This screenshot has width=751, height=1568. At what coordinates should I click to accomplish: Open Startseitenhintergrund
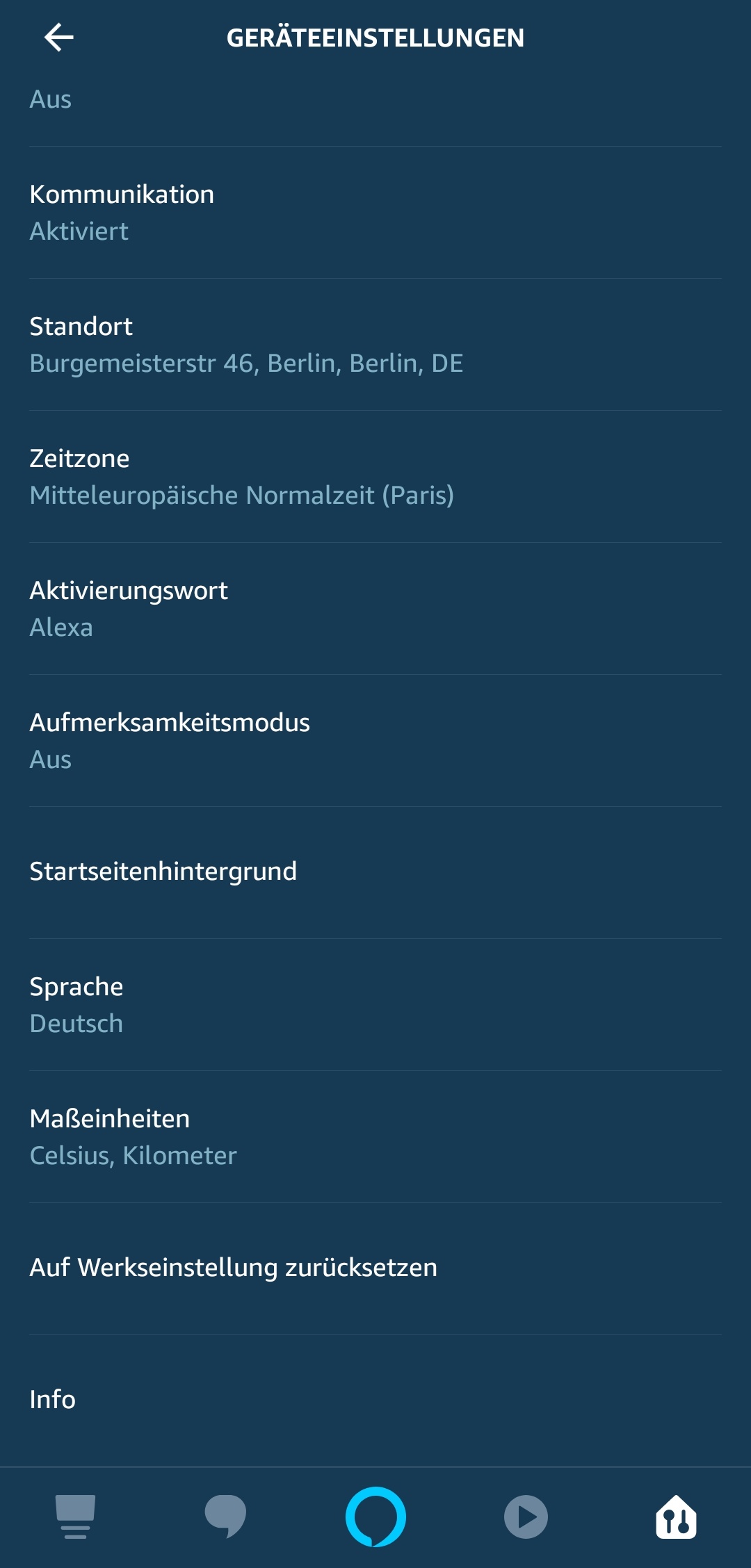click(375, 872)
